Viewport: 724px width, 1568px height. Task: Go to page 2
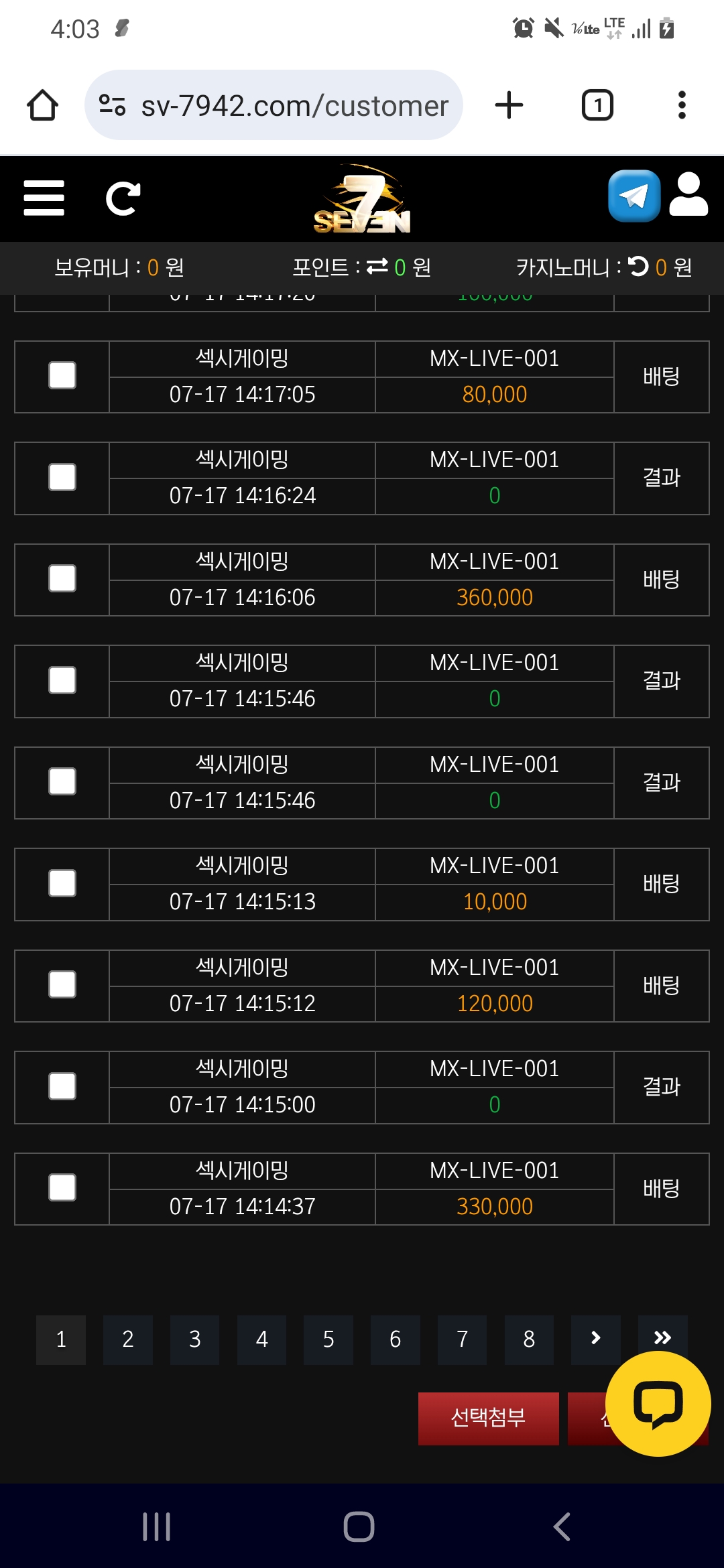point(127,1340)
